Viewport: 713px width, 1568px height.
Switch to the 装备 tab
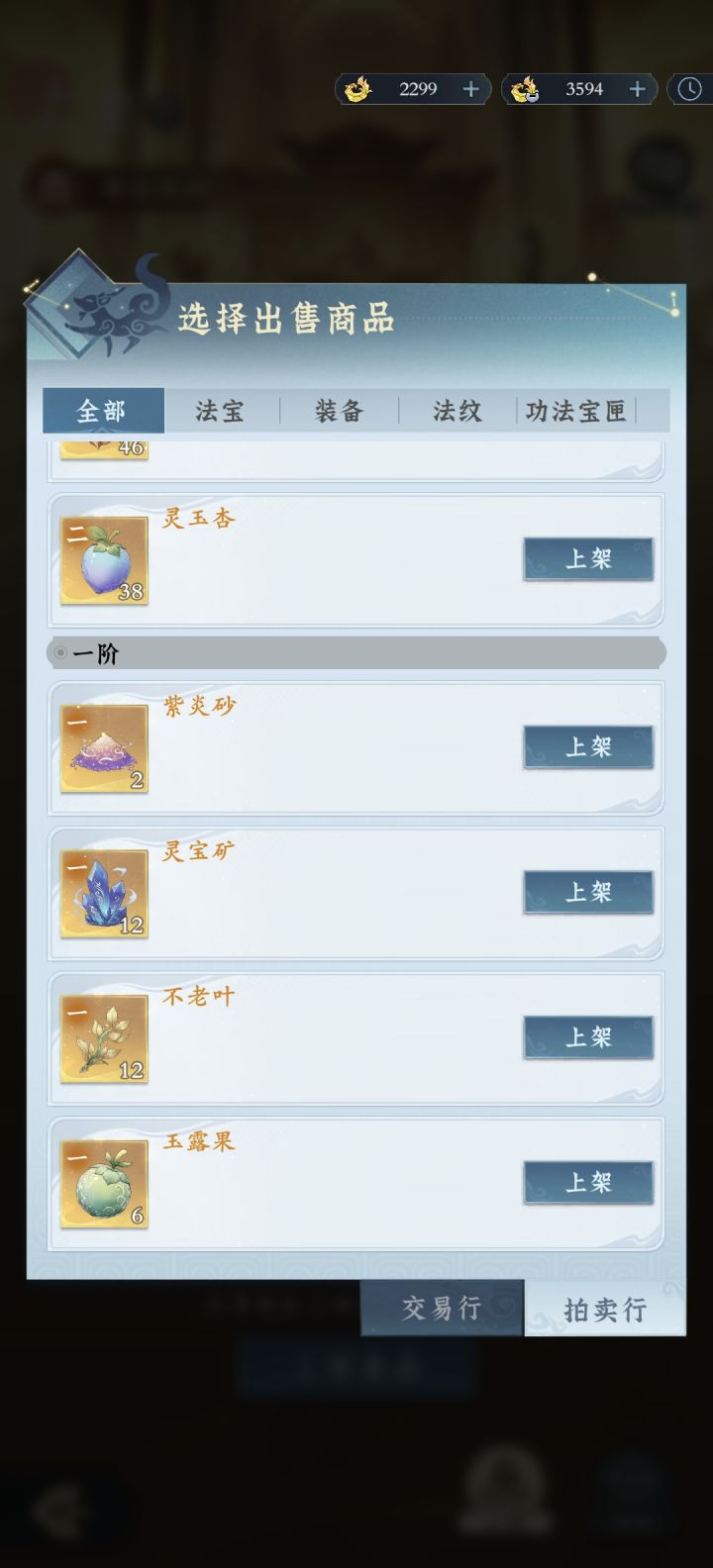click(x=337, y=411)
